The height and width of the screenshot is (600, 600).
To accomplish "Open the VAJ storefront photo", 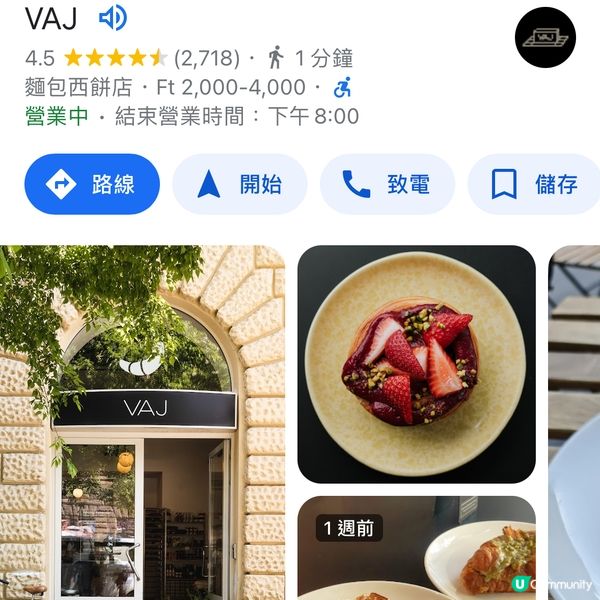I will coord(142,422).
